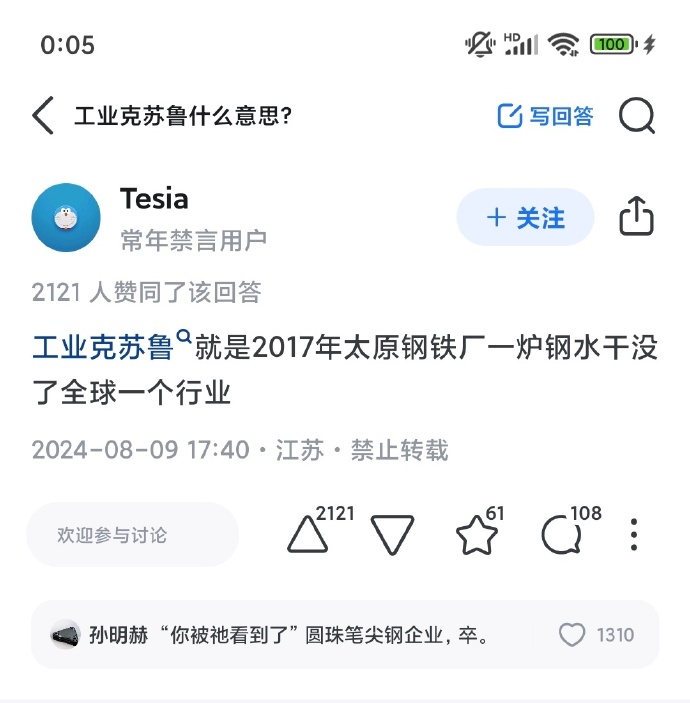Upvote the answer with 2121 votes
Viewport: 690px width, 703px height.
[308, 535]
